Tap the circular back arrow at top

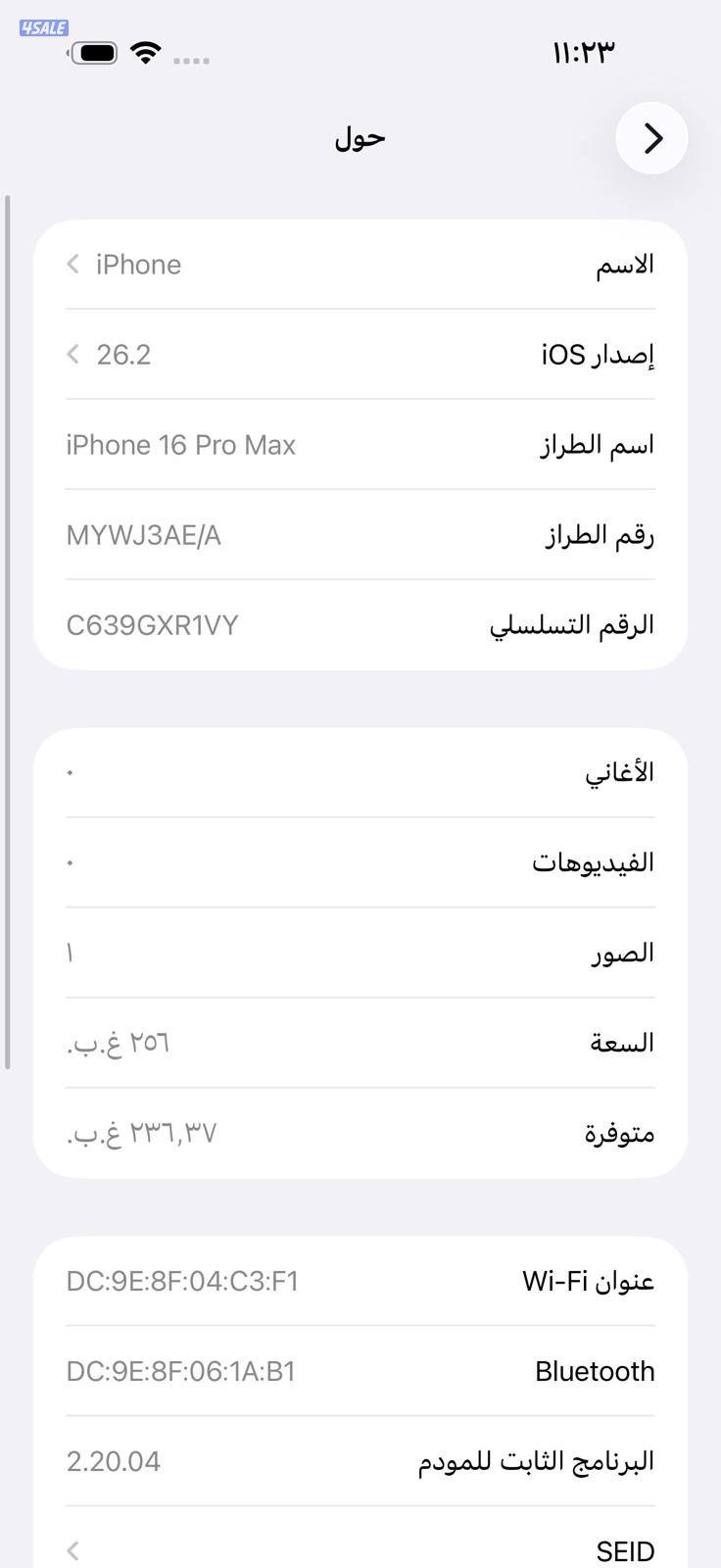(651, 138)
